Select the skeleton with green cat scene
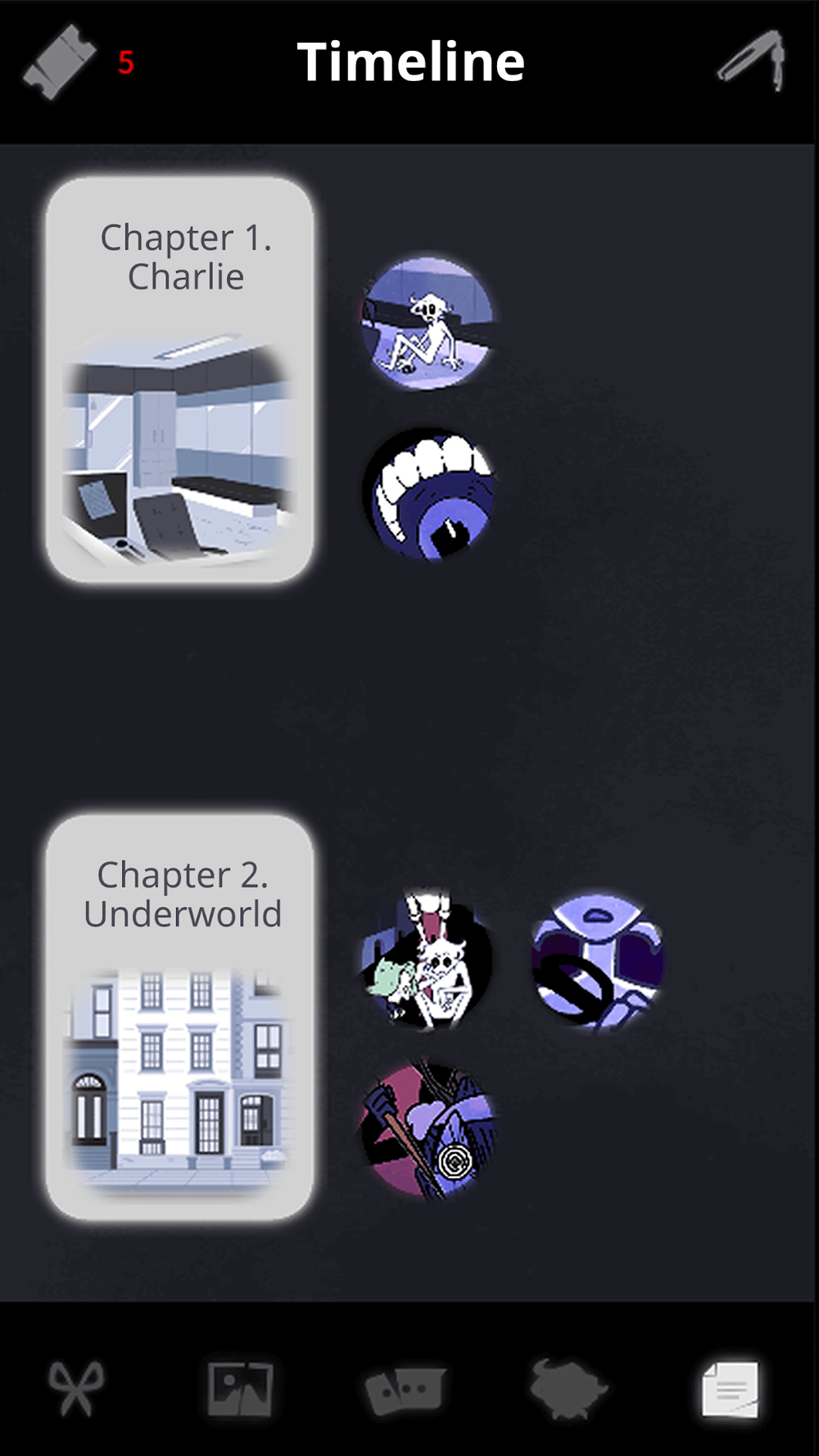 (428, 959)
